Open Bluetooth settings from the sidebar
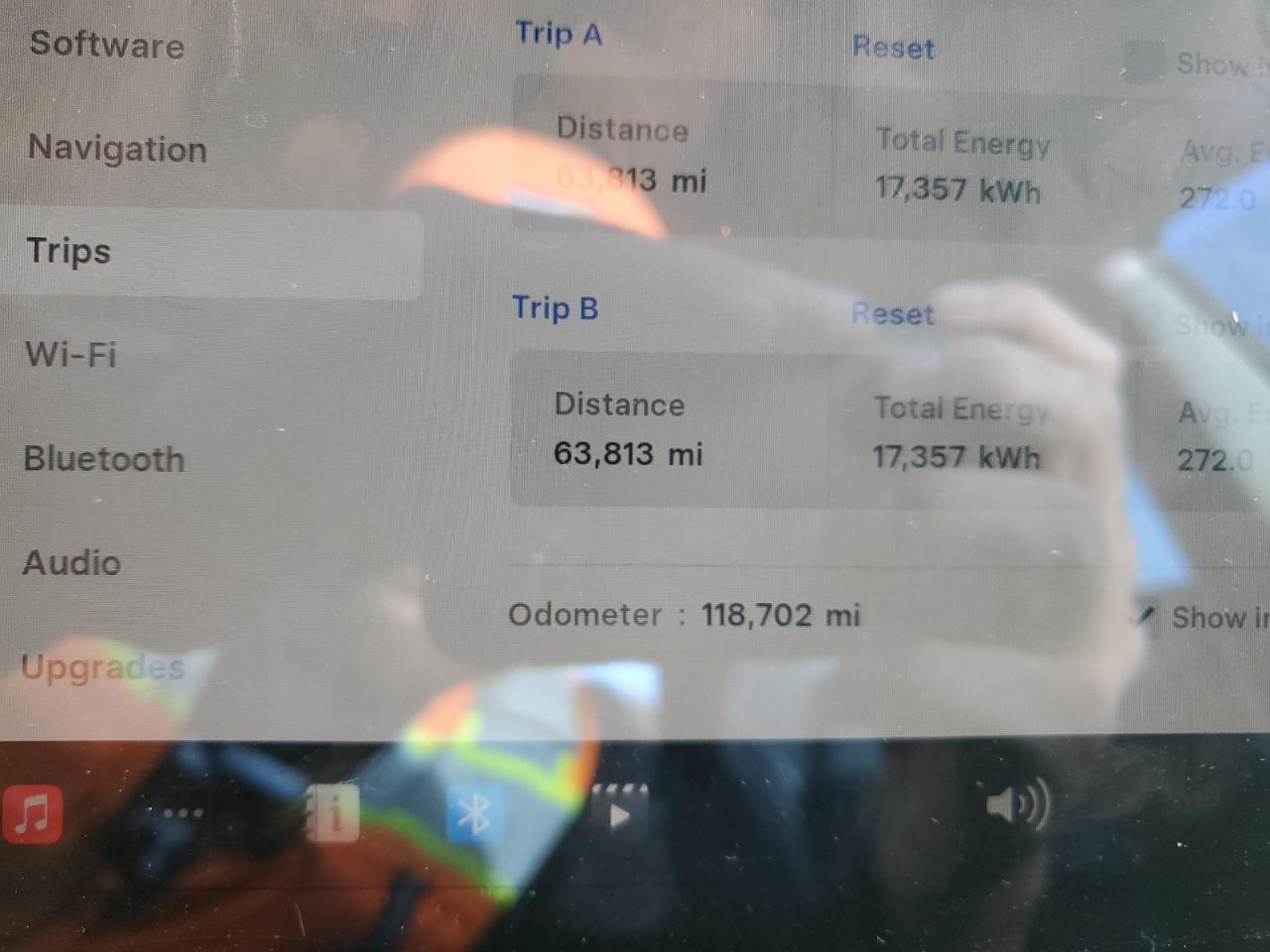Screen dimensions: 1270x952 104,459
